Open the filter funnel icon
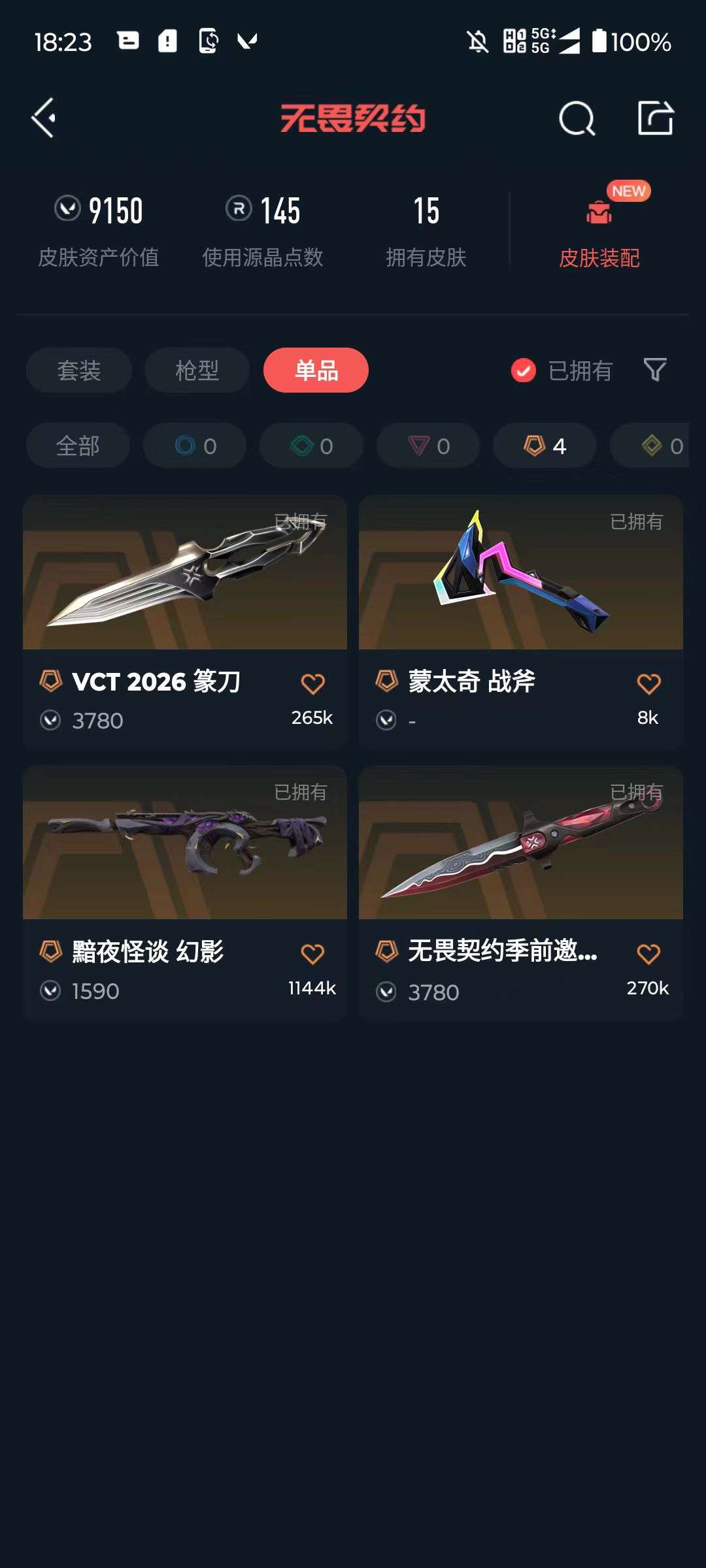 point(654,370)
